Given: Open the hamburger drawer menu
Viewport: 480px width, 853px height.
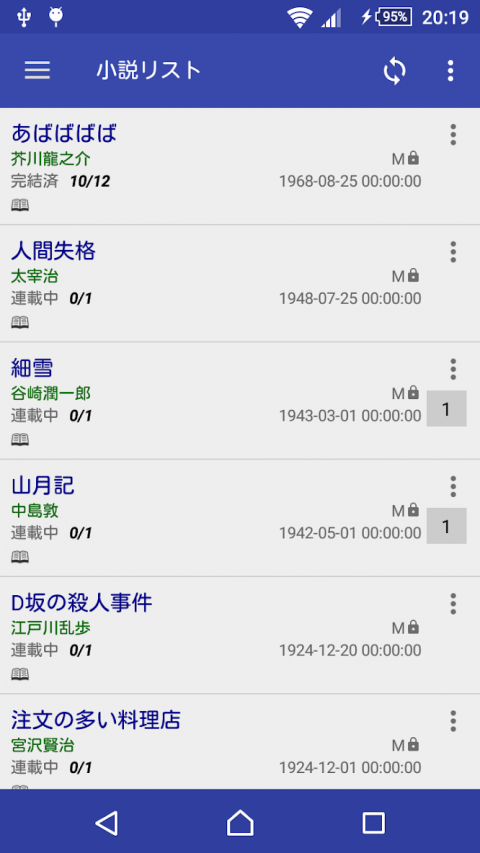Looking at the screenshot, I should 38,71.
